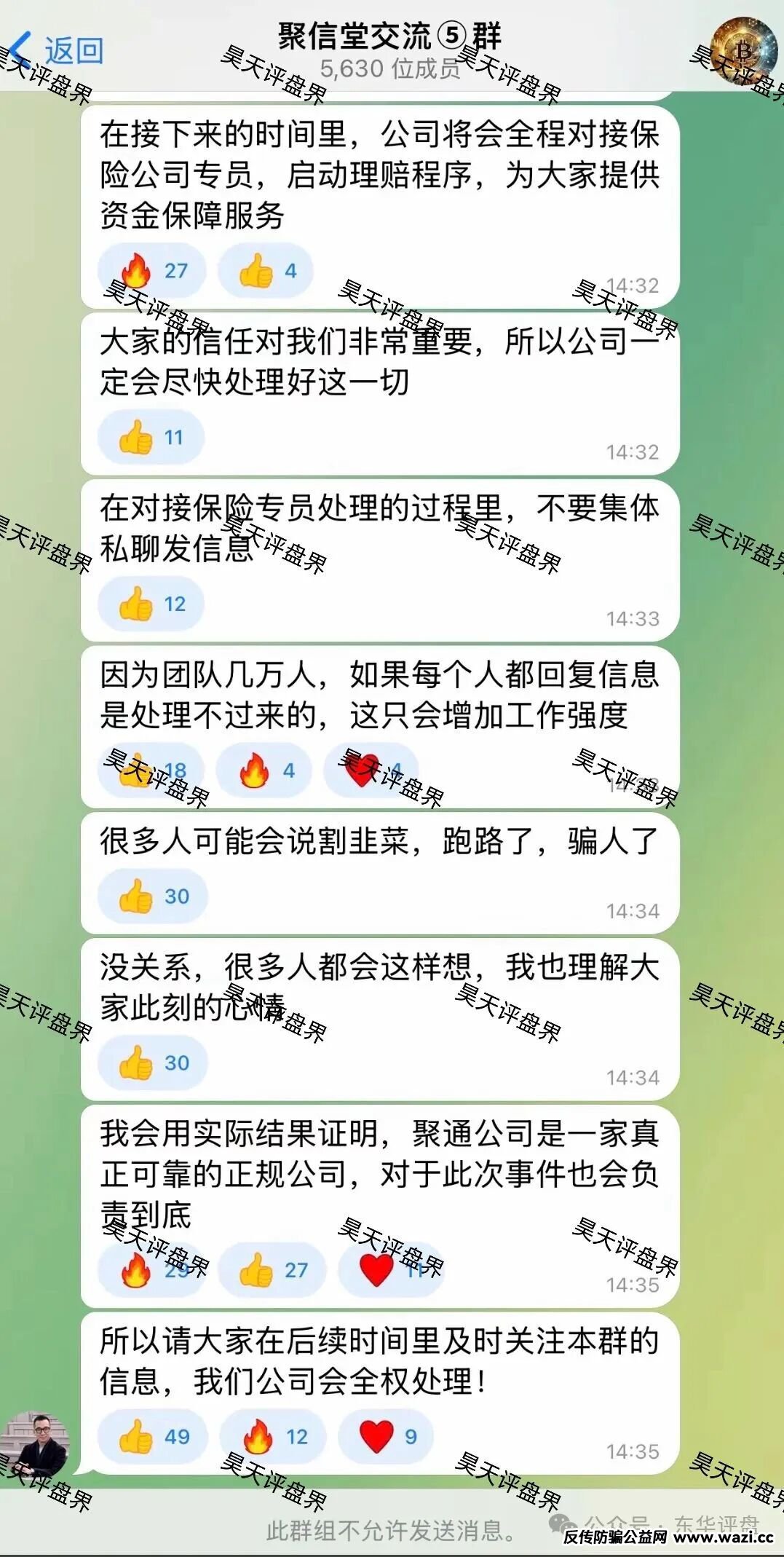Open the 聚信堂交流⑤群 group info header

(389, 50)
